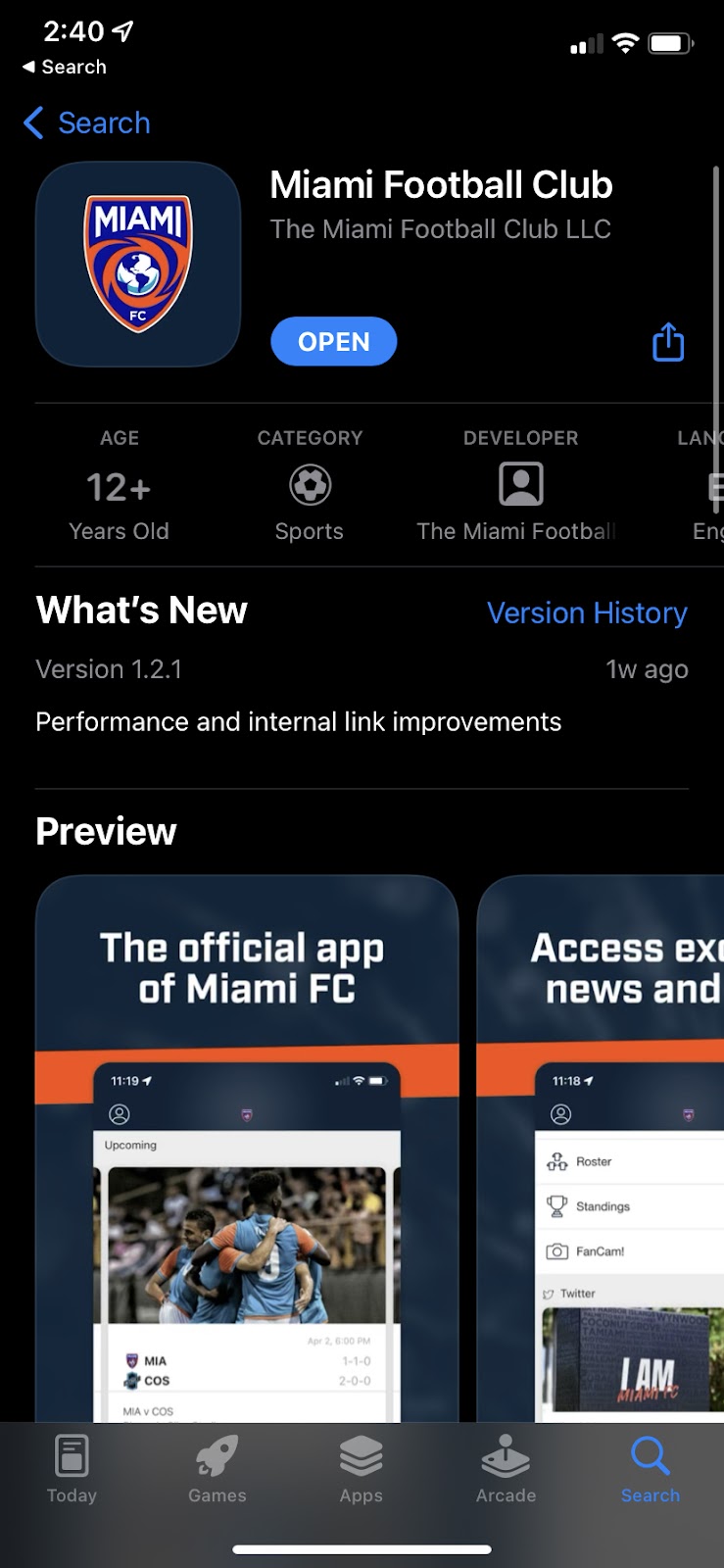Select the Search tab
The height and width of the screenshot is (1568, 724).
(x=650, y=1469)
